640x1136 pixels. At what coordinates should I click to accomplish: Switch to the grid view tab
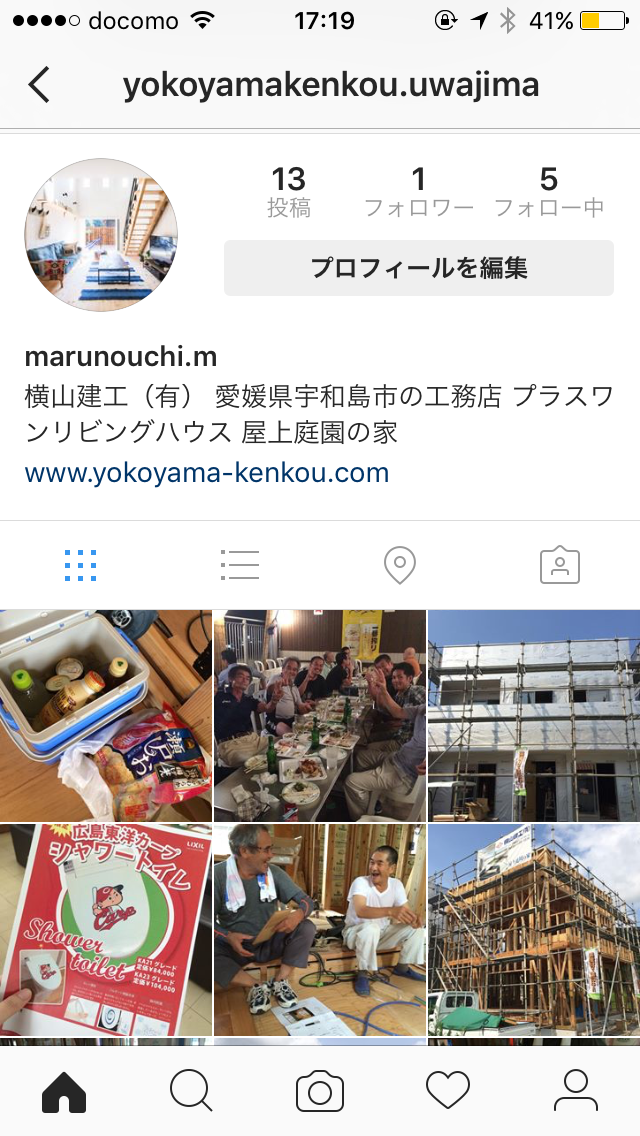pyautogui.click(x=80, y=566)
